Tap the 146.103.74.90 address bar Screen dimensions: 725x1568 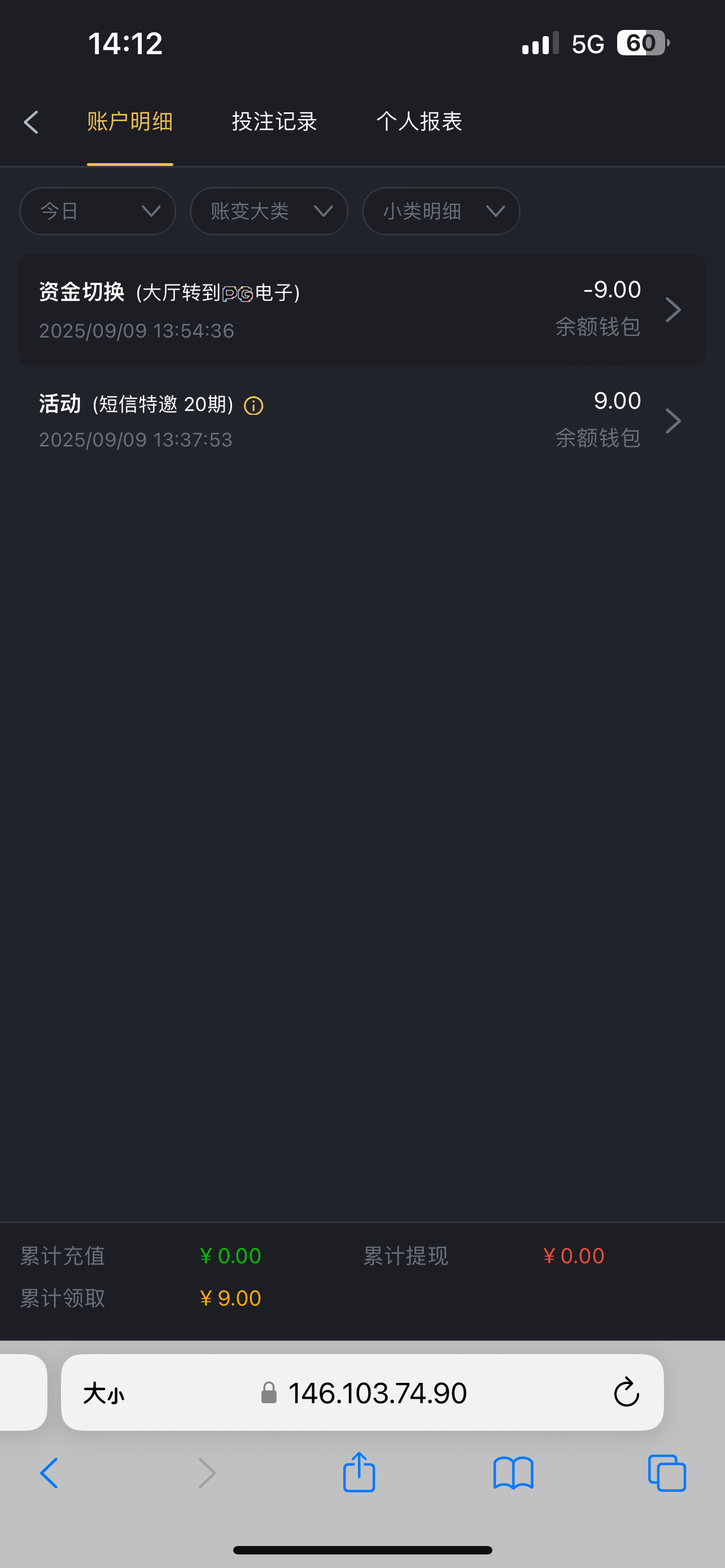377,1392
